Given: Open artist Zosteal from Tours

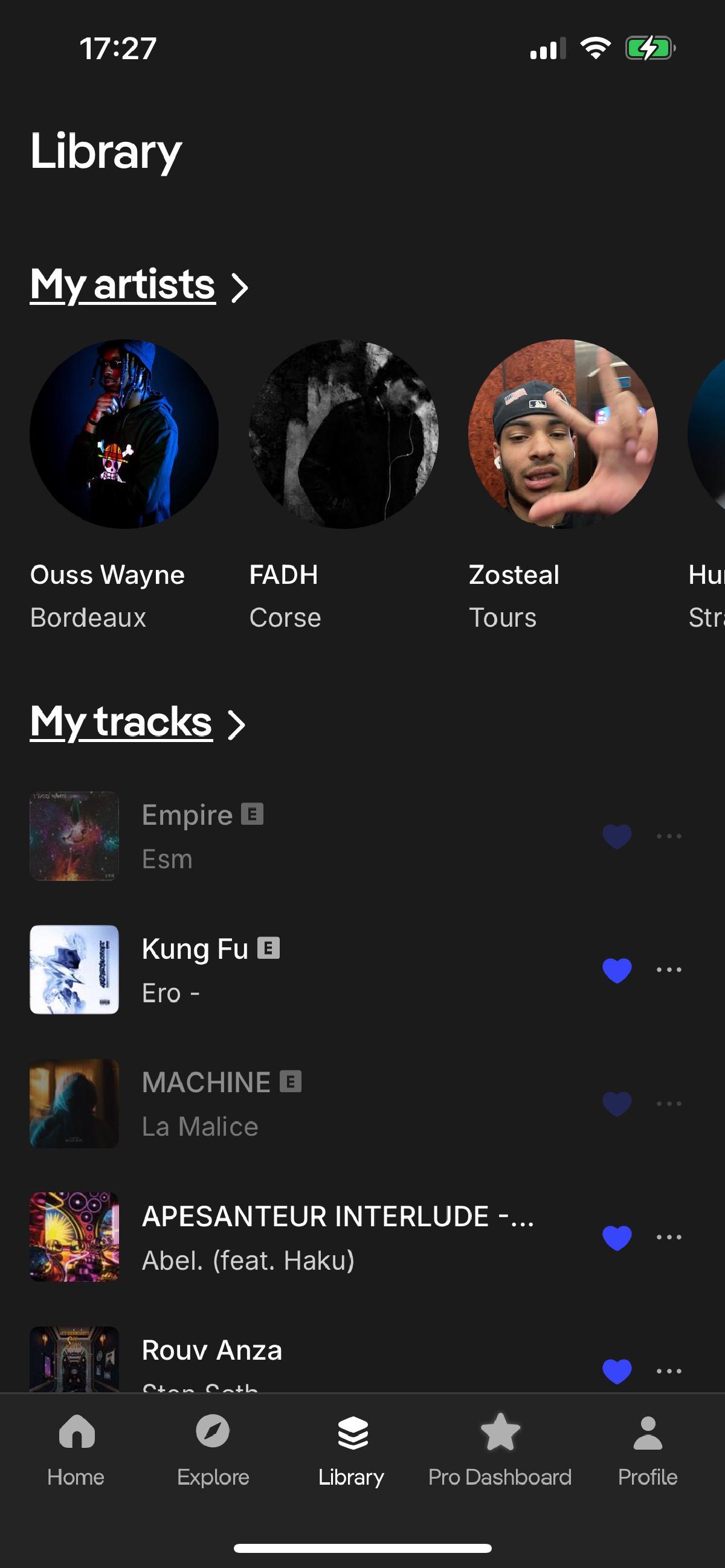Looking at the screenshot, I should pyautogui.click(x=562, y=435).
